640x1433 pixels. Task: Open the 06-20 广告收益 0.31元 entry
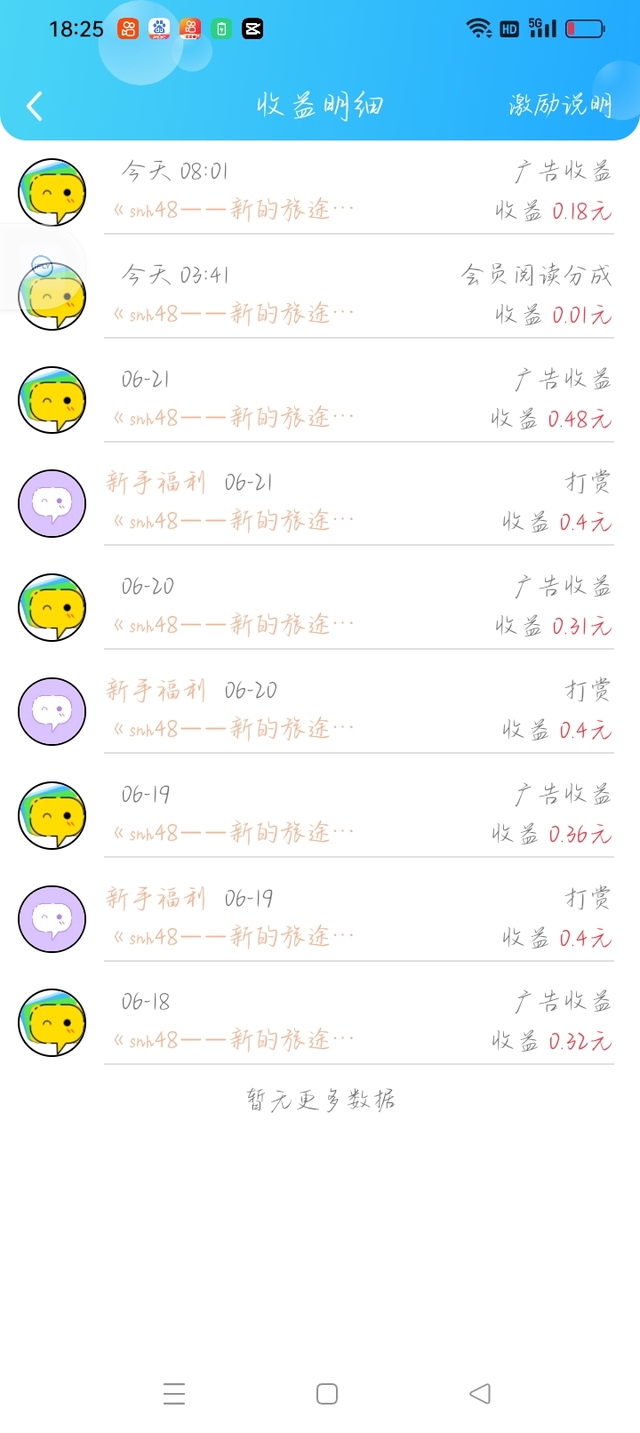point(320,606)
